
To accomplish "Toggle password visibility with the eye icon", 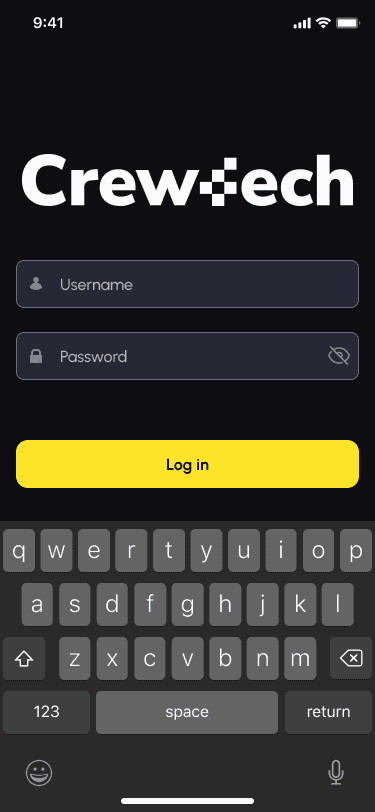I will (x=339, y=356).
